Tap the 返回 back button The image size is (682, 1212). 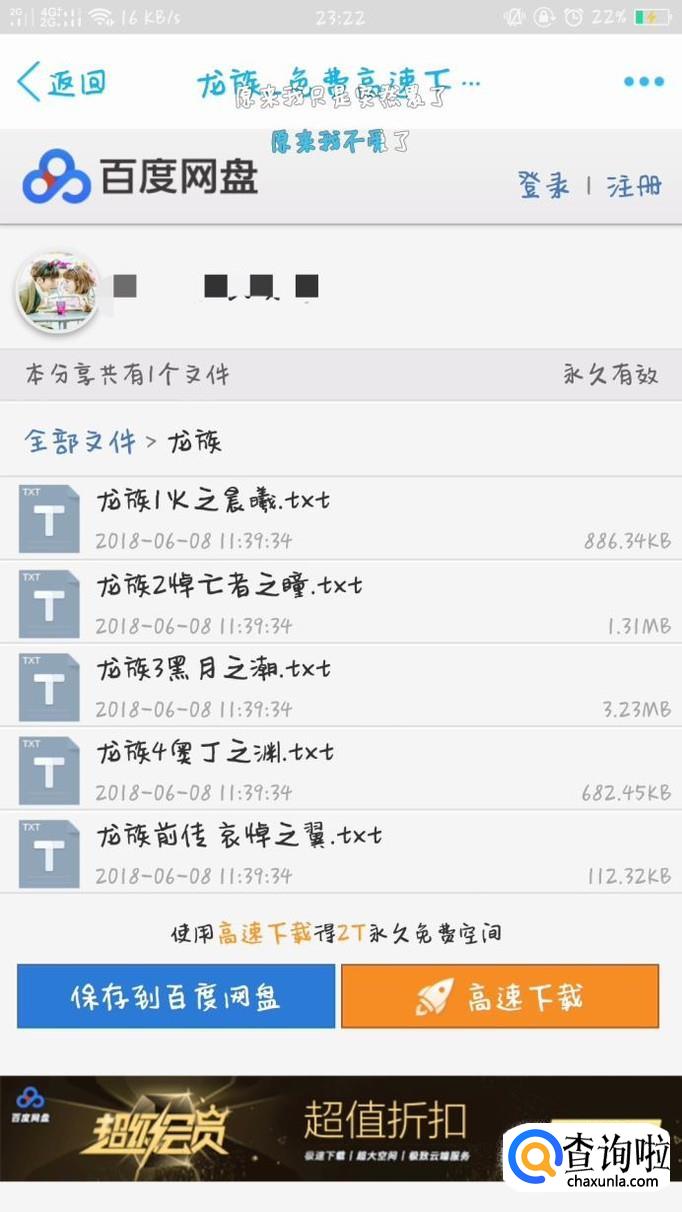point(62,82)
